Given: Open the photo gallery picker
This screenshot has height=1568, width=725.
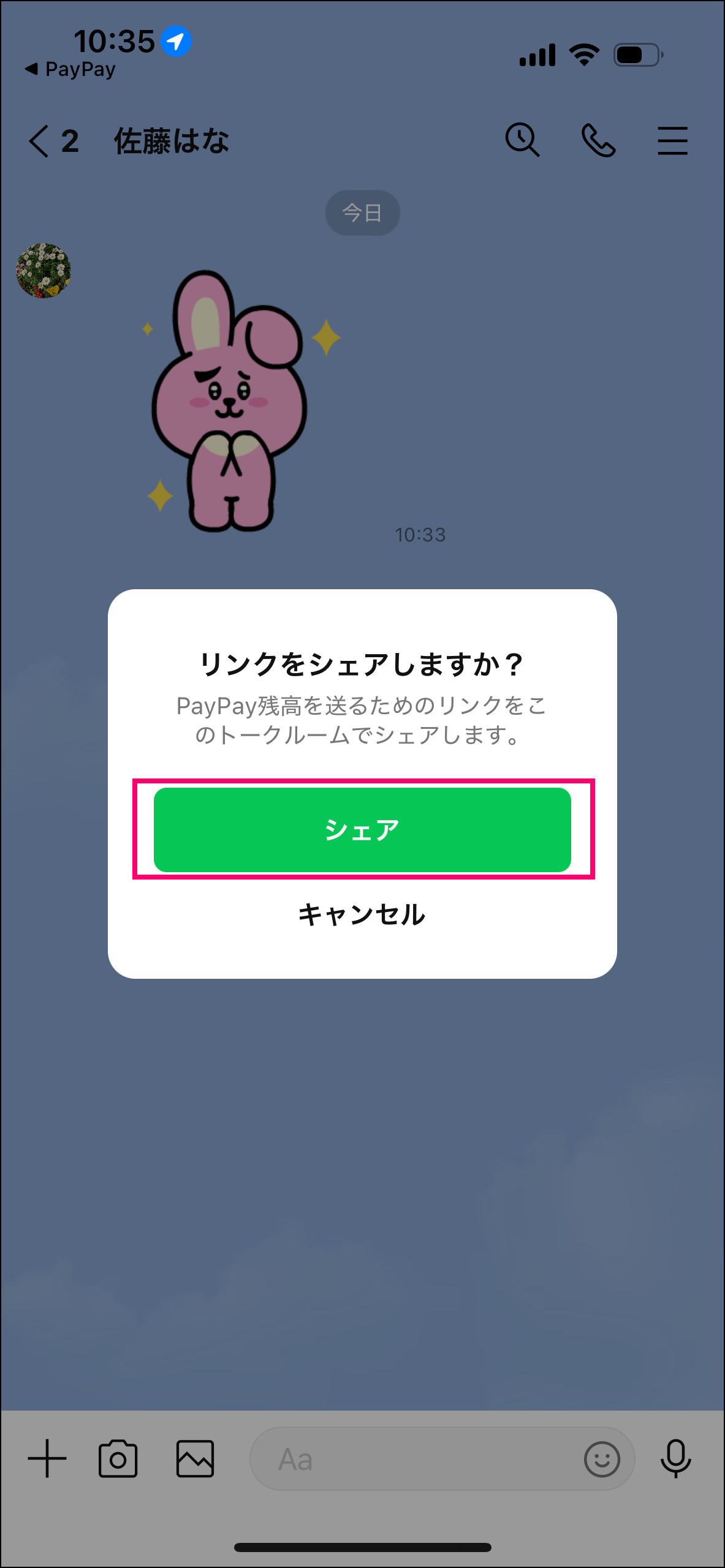Looking at the screenshot, I should tap(195, 1459).
